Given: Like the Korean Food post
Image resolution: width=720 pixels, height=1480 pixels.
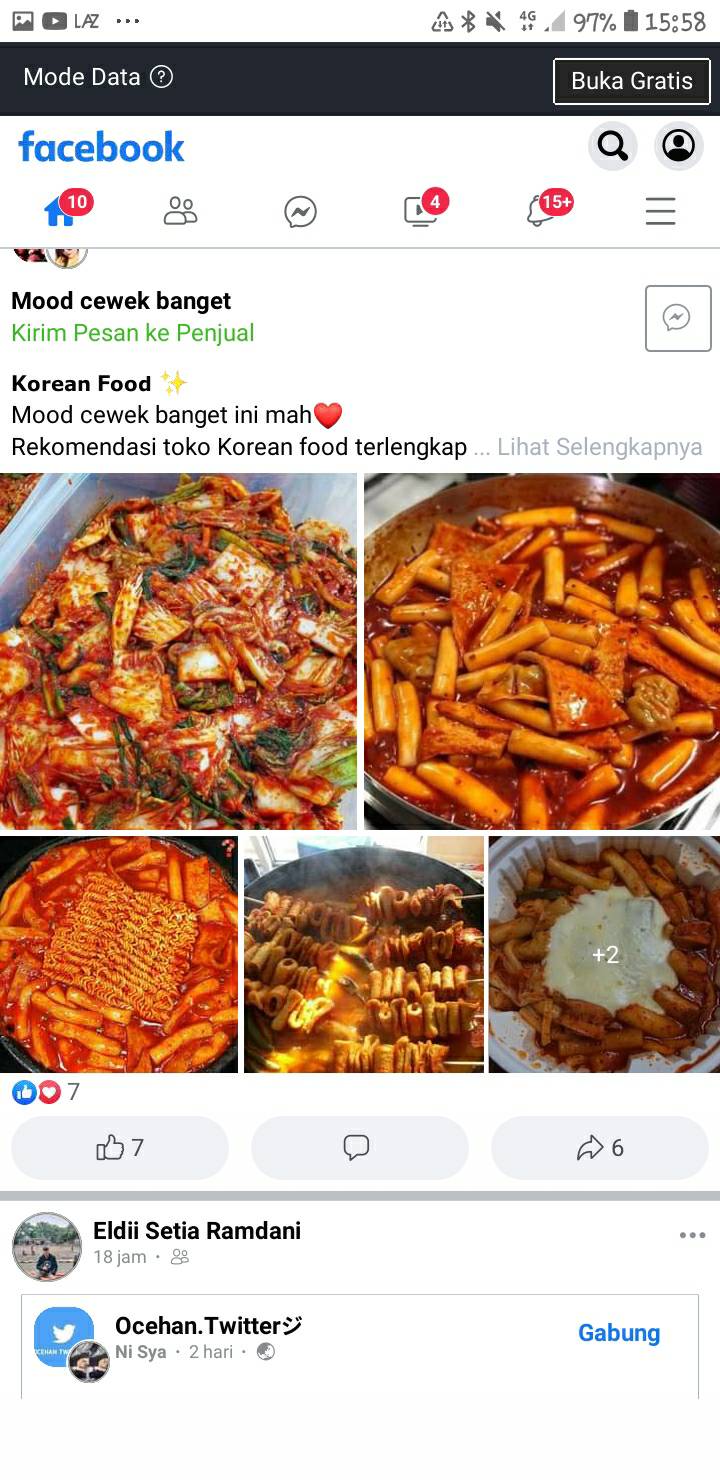Looking at the screenshot, I should pyautogui.click(x=120, y=1148).
